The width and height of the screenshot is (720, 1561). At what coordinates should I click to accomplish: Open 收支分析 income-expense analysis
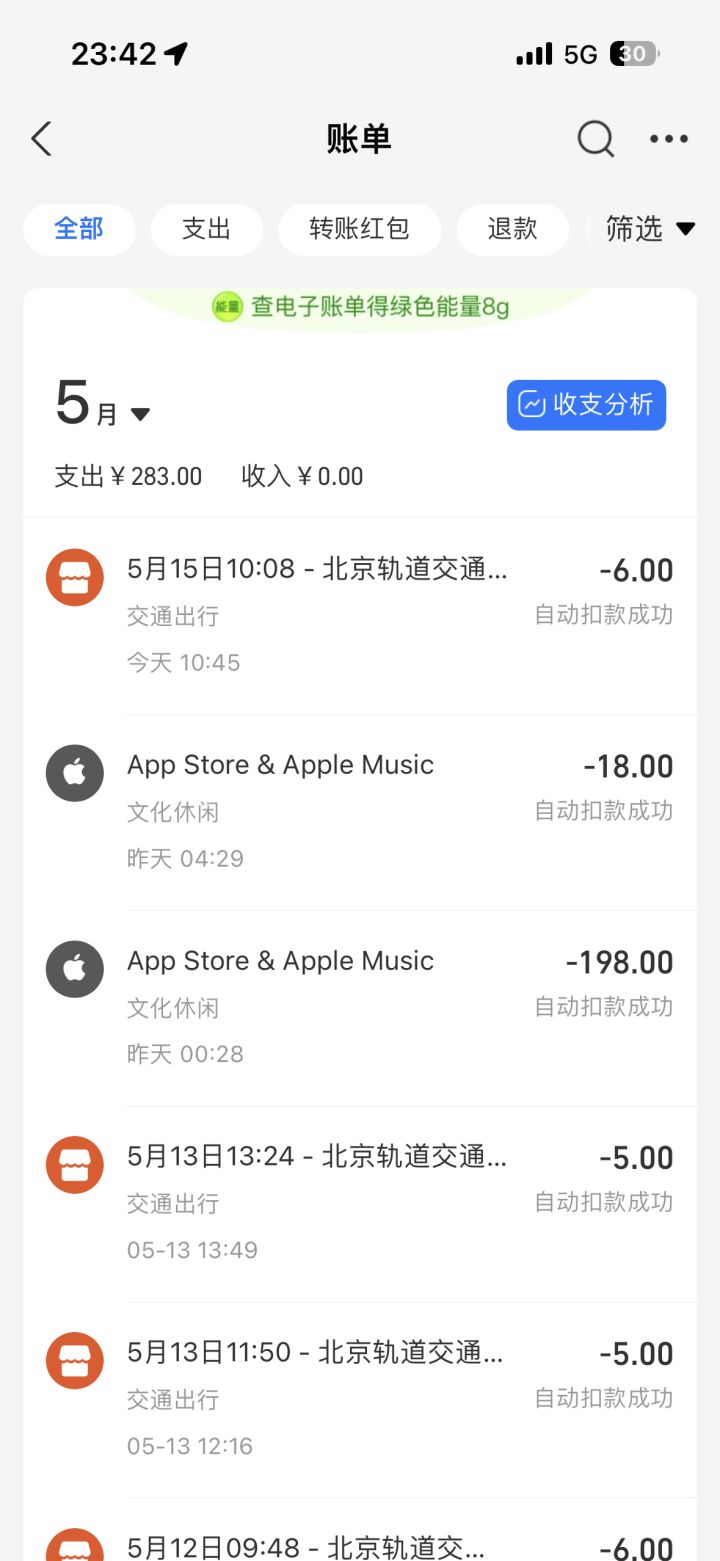pos(585,405)
